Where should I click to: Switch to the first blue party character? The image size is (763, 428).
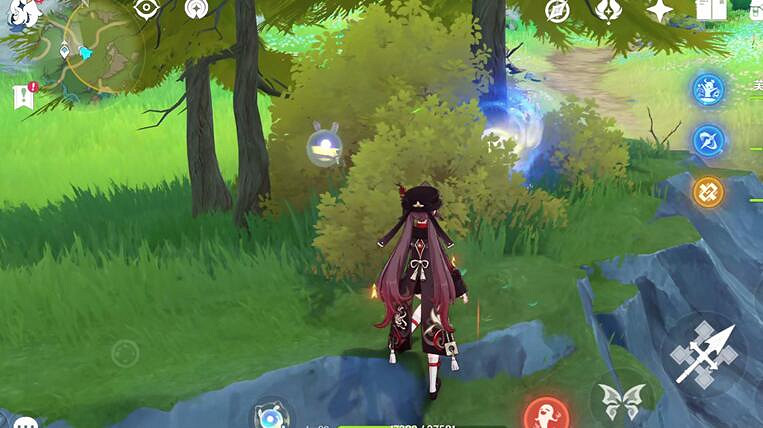click(x=708, y=88)
